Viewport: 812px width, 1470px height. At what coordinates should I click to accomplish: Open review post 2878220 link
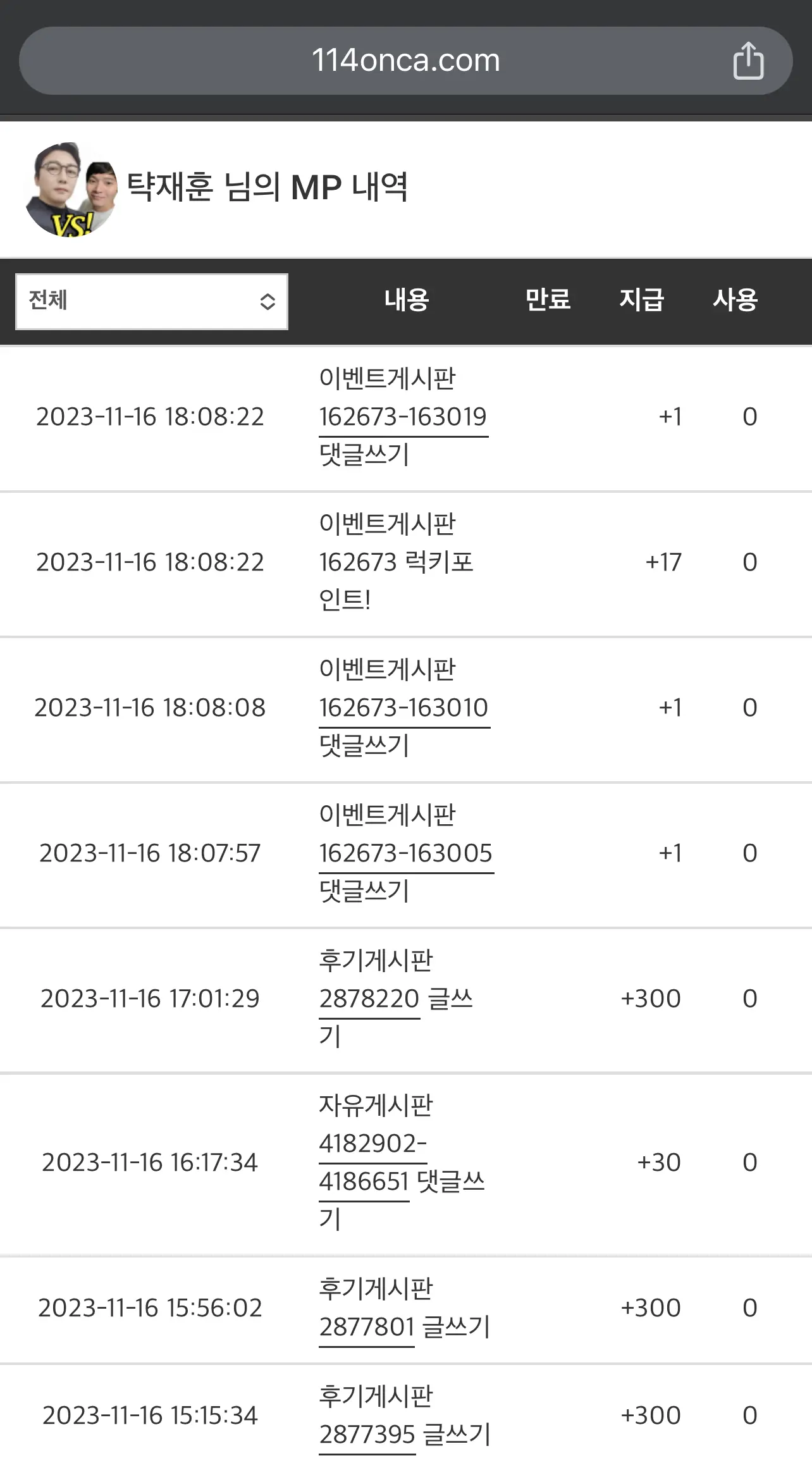coord(369,999)
